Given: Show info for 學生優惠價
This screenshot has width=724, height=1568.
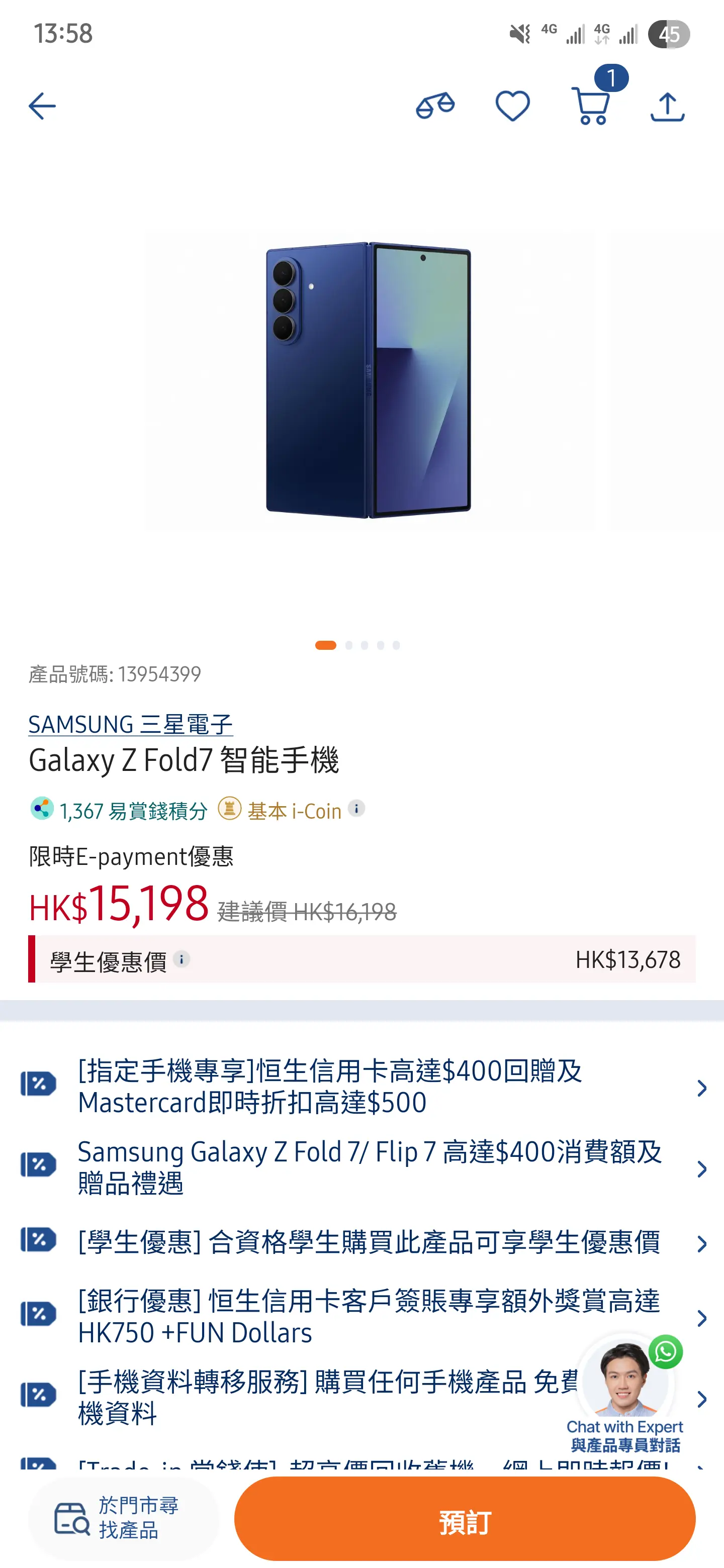Looking at the screenshot, I should [182, 959].
